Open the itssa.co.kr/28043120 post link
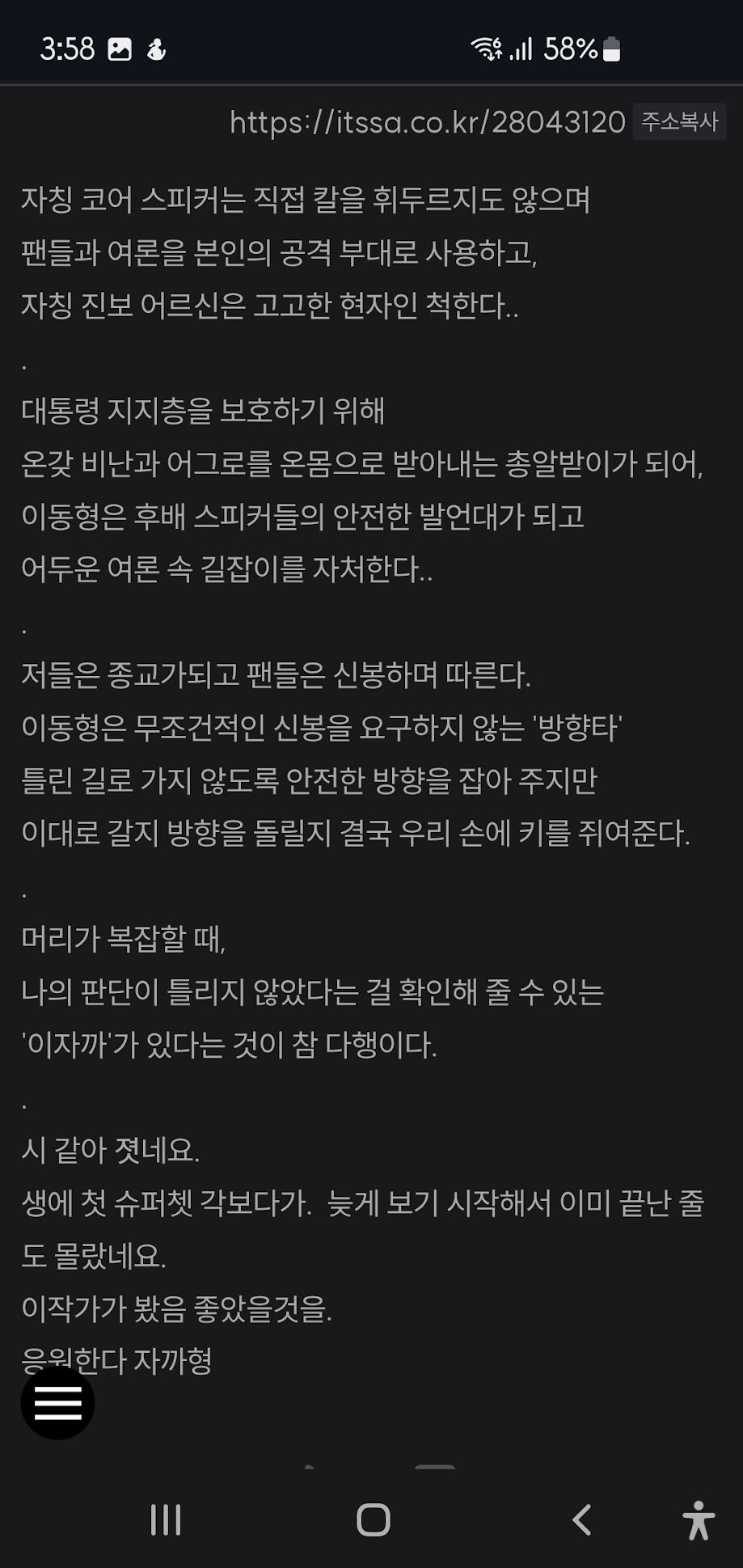 (x=427, y=122)
